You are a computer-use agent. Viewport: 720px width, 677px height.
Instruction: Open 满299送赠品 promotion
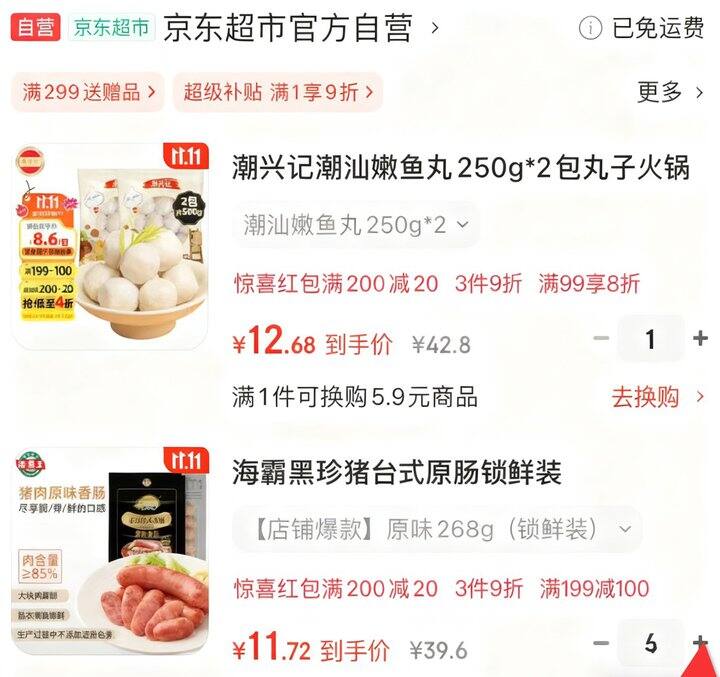pyautogui.click(x=88, y=92)
